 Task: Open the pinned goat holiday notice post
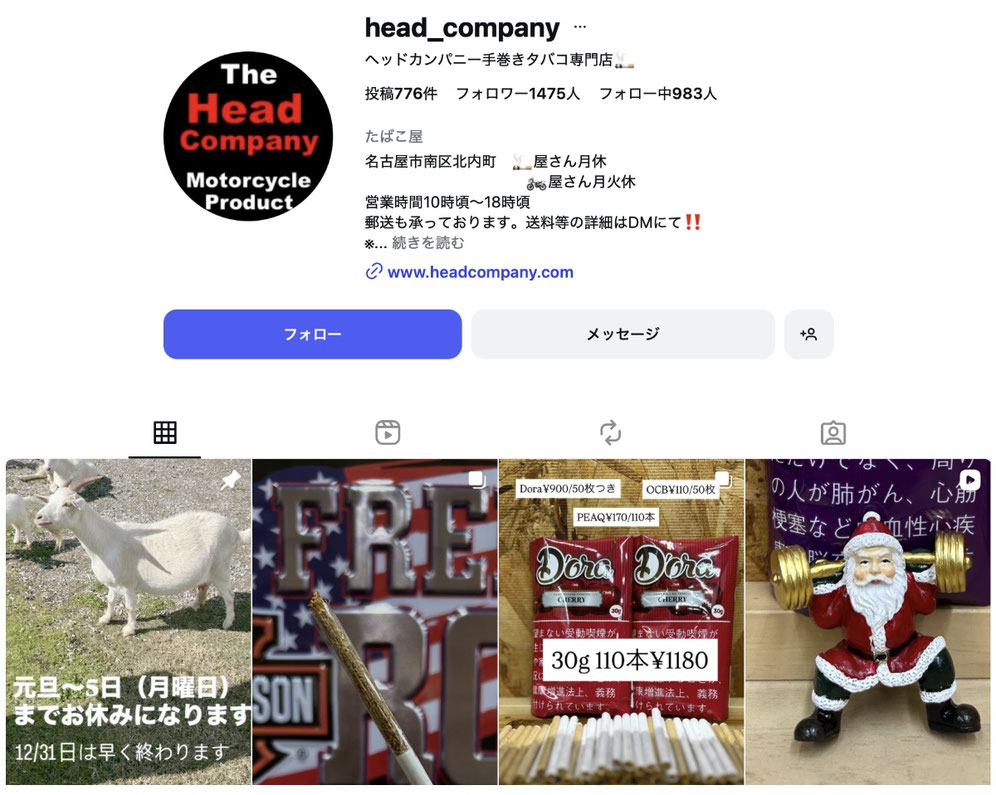pyautogui.click(x=128, y=622)
